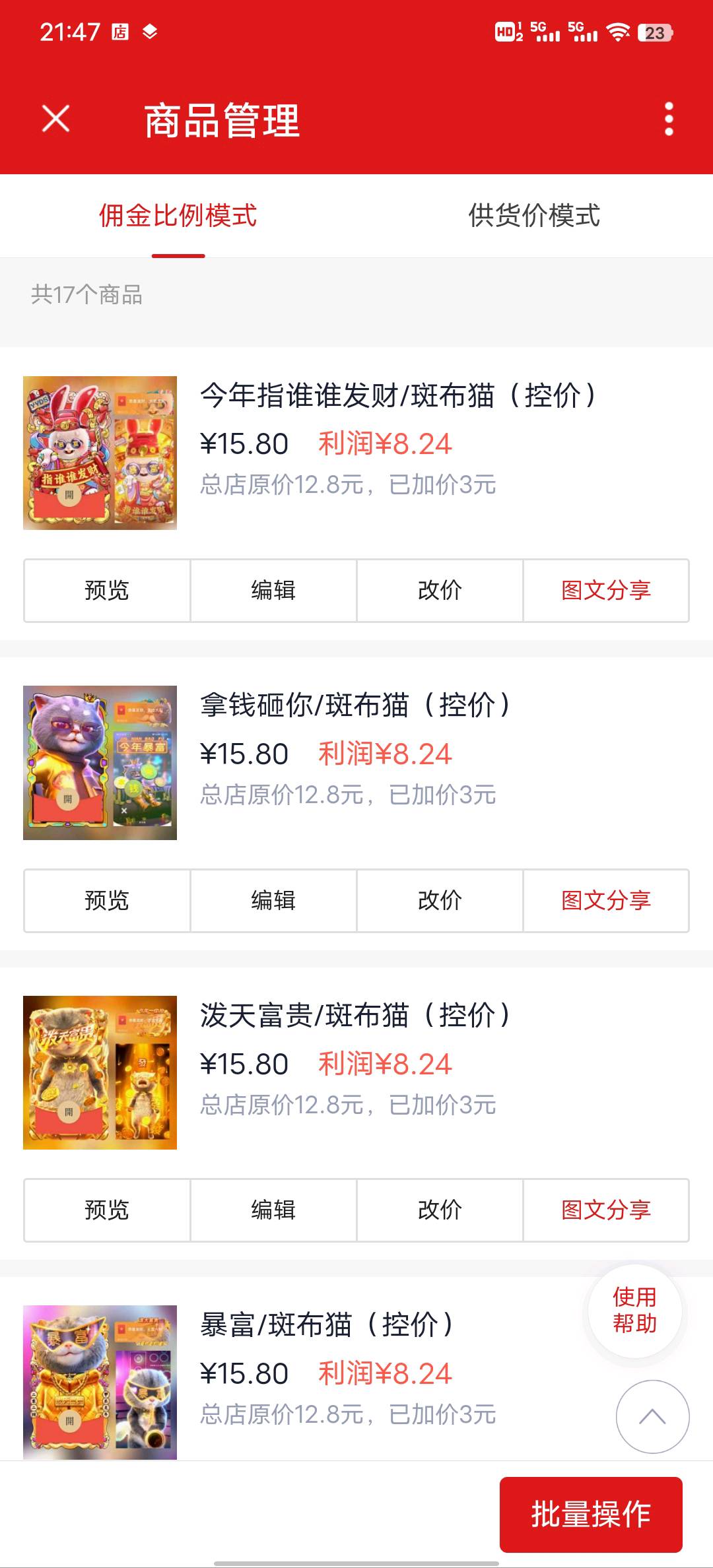Edit the 泼天富贵 product
Image resolution: width=713 pixels, height=1568 pixels.
pyautogui.click(x=273, y=1210)
